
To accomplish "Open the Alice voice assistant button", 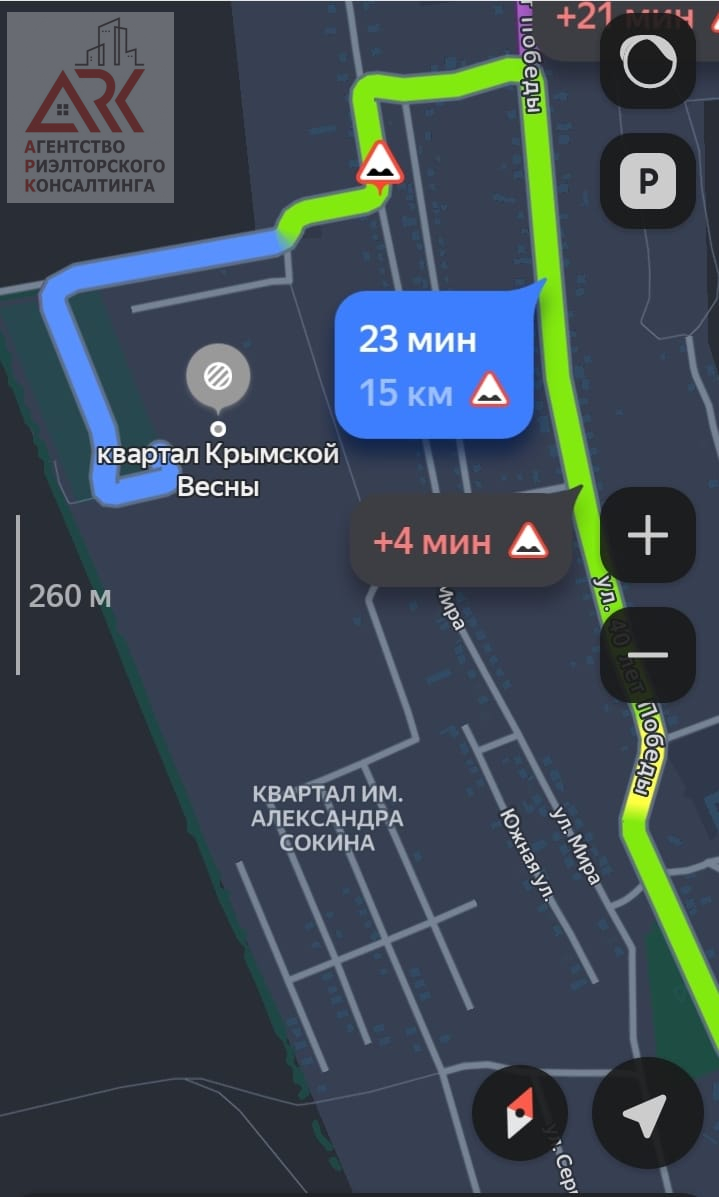I will coord(648,61).
